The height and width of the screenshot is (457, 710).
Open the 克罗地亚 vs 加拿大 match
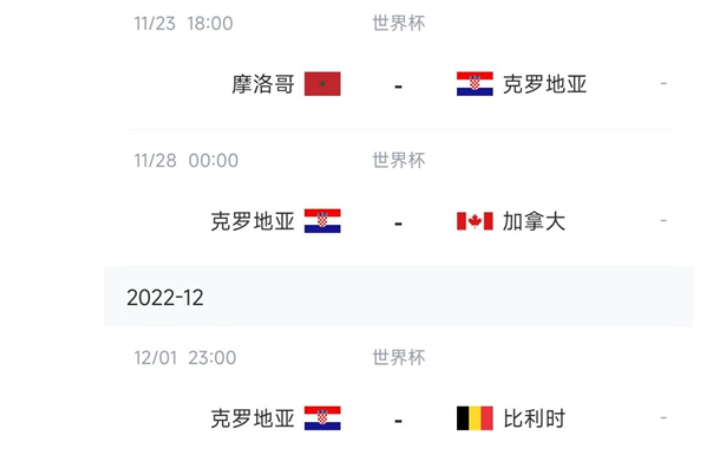click(398, 222)
